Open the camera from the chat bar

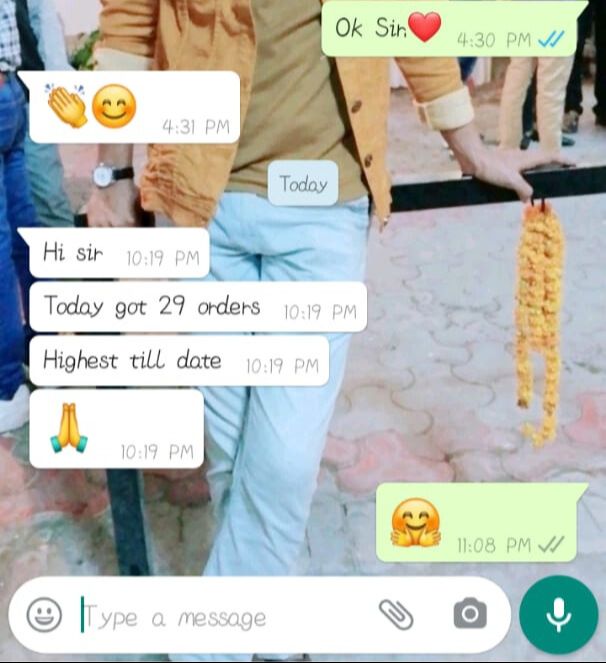tap(469, 613)
